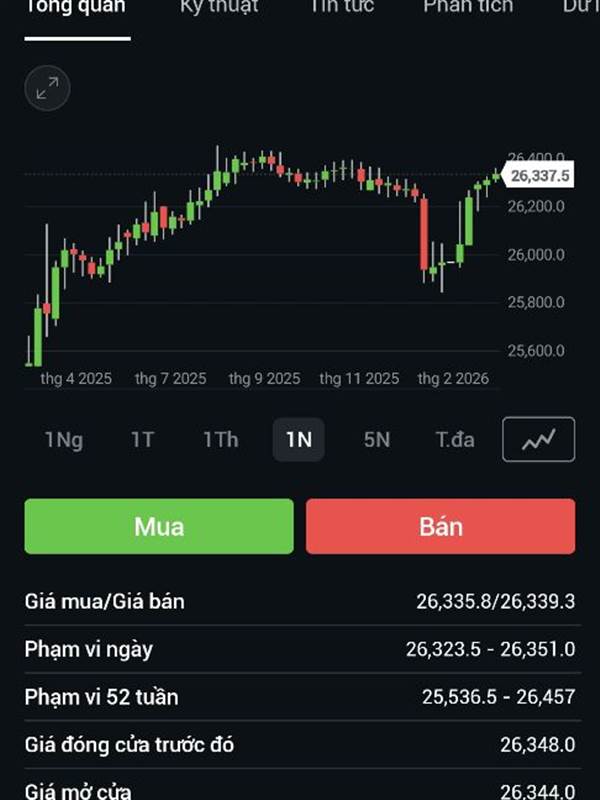Tap the green Mua button

click(159, 527)
